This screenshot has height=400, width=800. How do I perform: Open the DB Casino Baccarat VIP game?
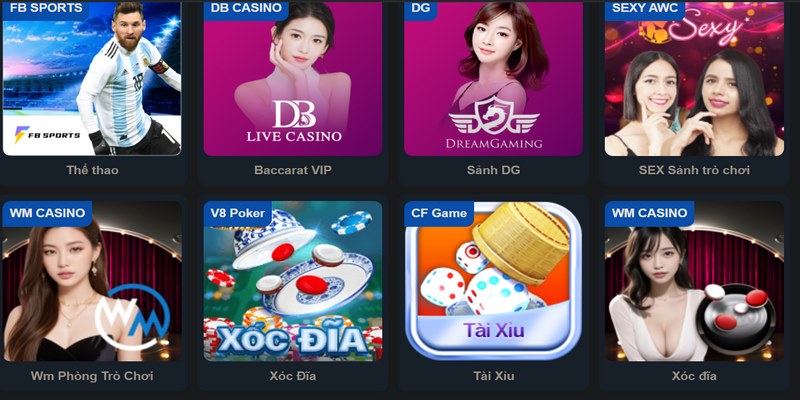point(293,80)
